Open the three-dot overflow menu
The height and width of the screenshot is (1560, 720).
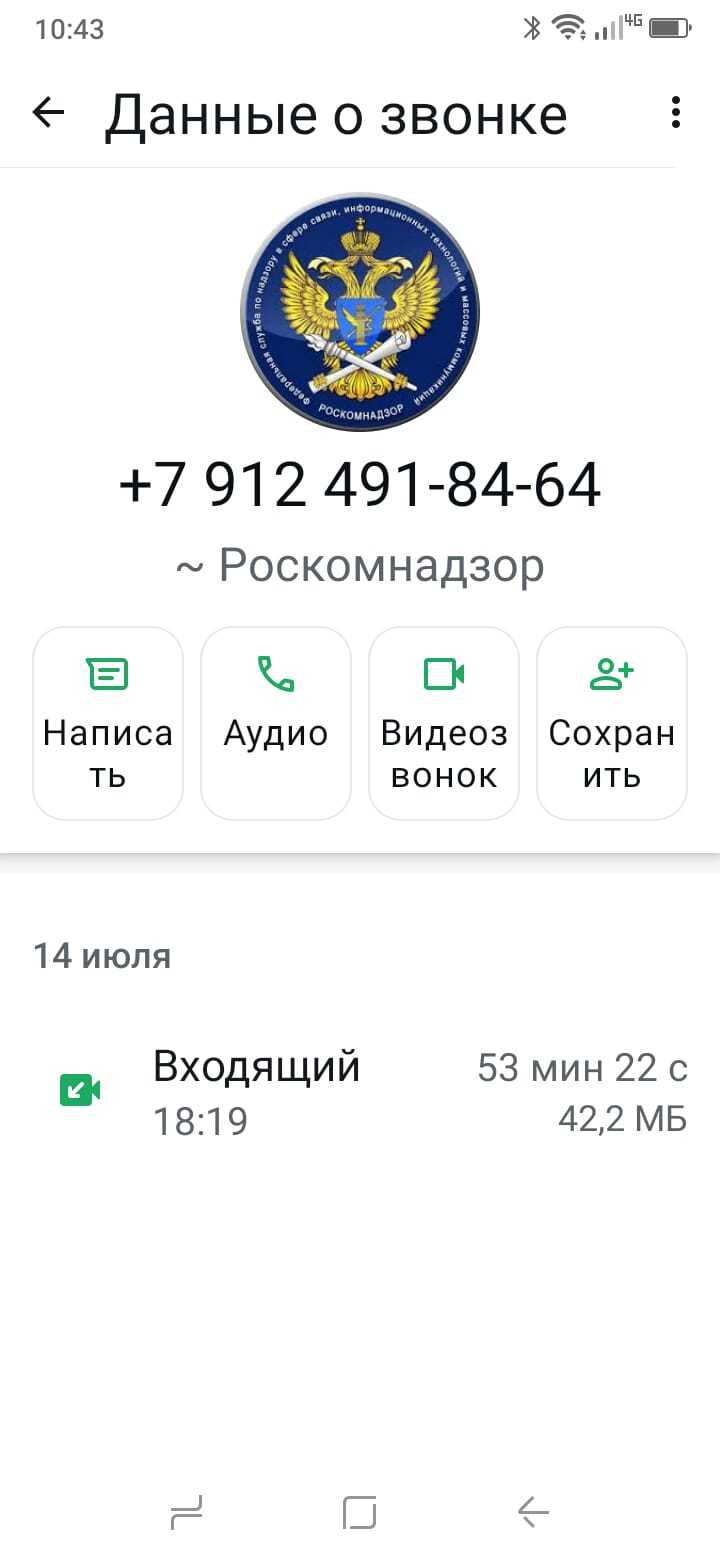[676, 113]
